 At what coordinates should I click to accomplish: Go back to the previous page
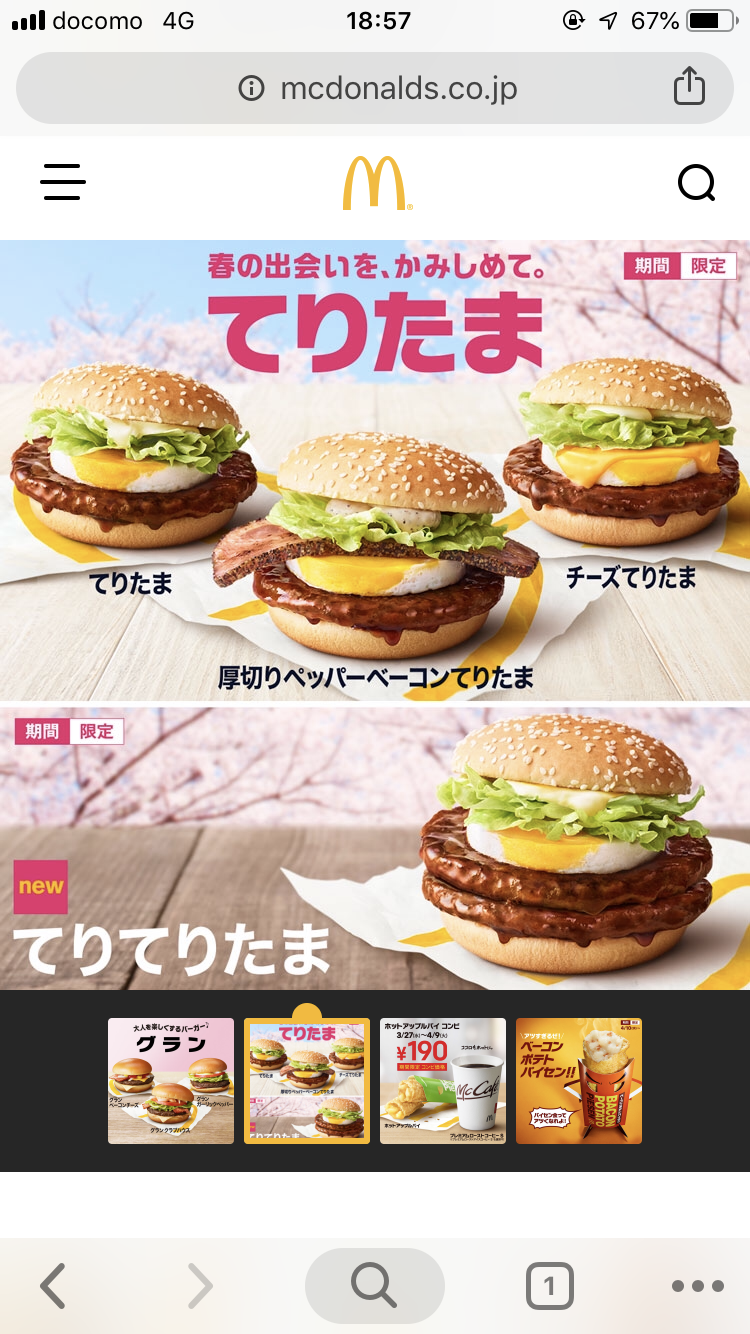click(53, 1286)
